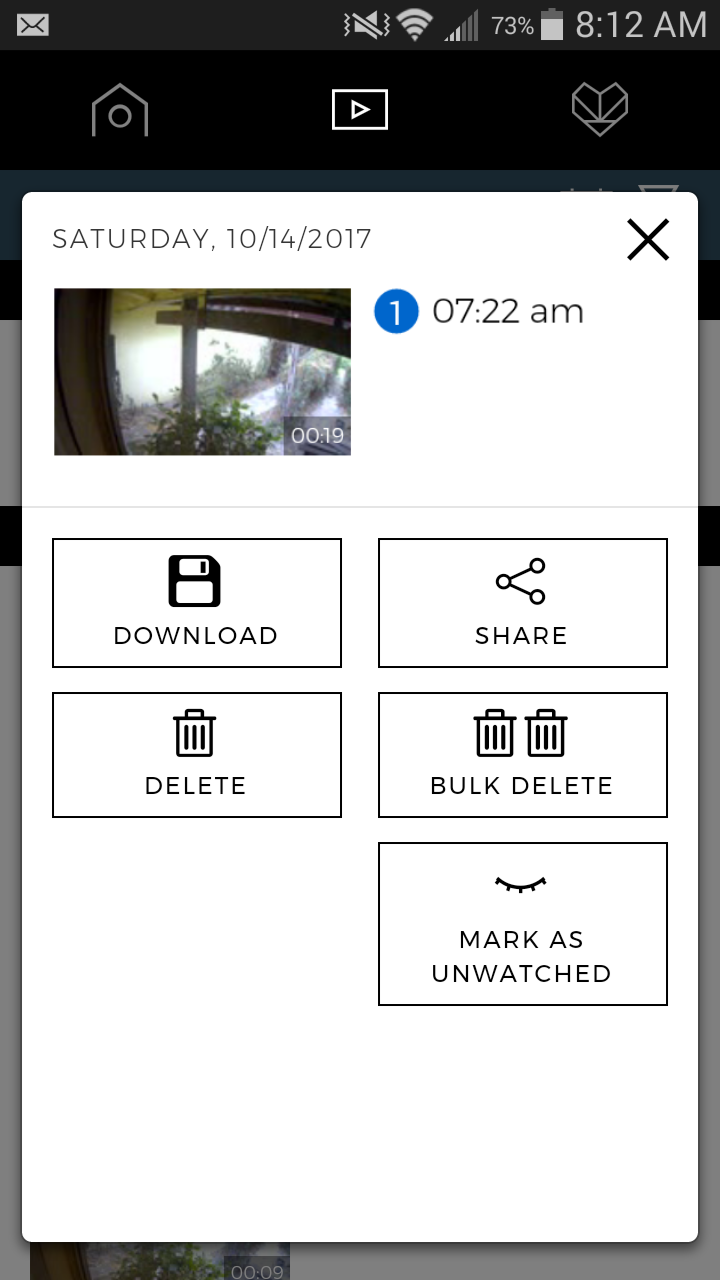Mark recording as unwatched

(x=522, y=924)
